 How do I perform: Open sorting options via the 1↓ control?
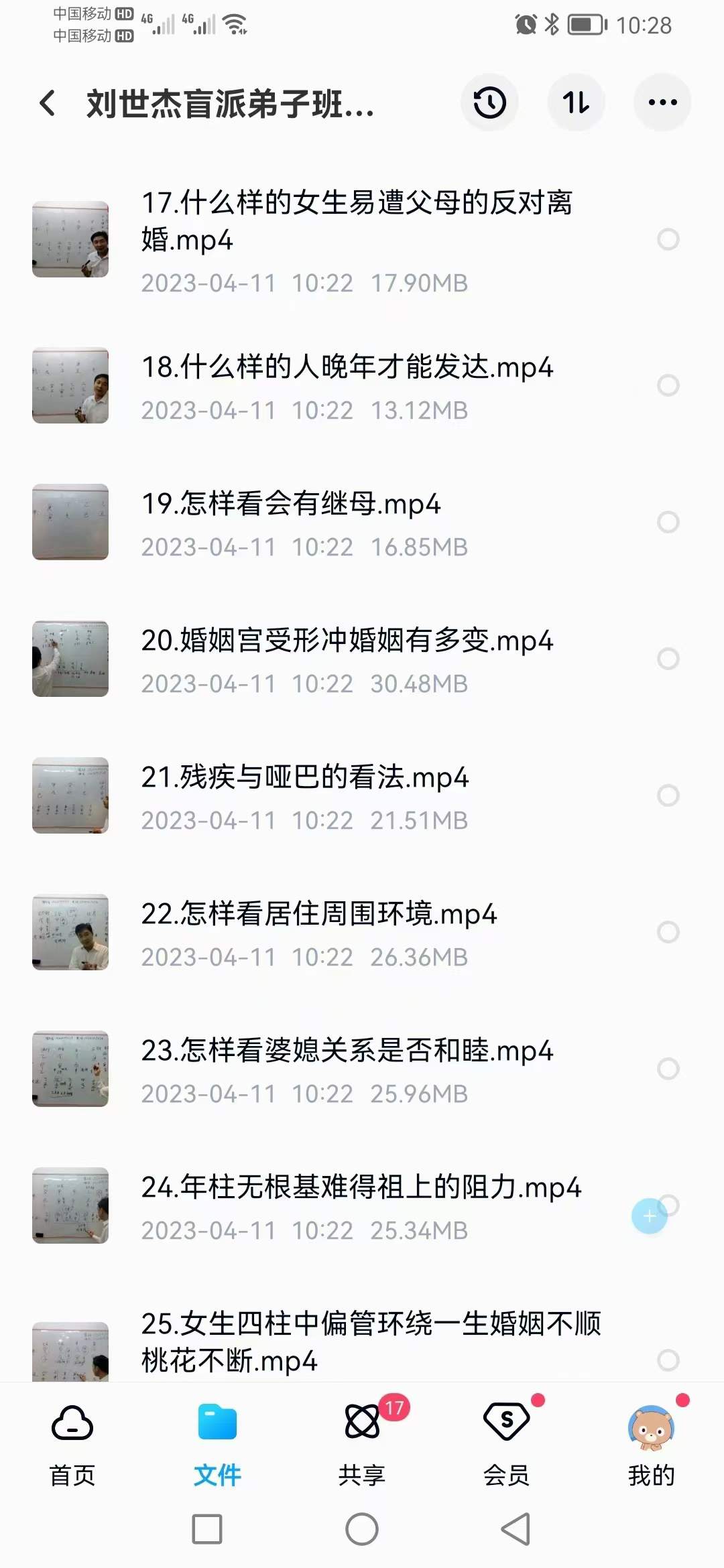pos(577,102)
